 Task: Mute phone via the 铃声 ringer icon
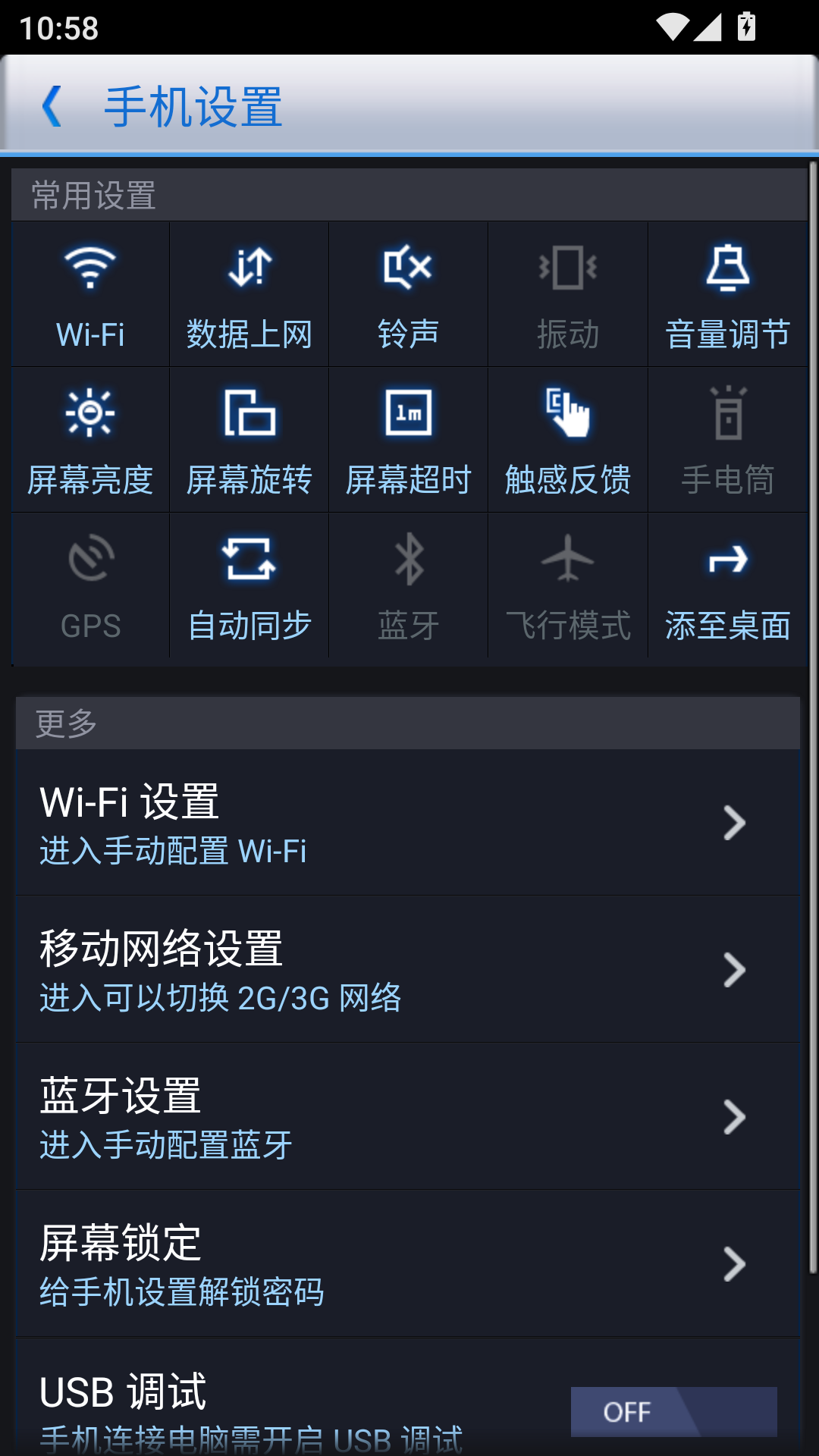pyautogui.click(x=407, y=292)
